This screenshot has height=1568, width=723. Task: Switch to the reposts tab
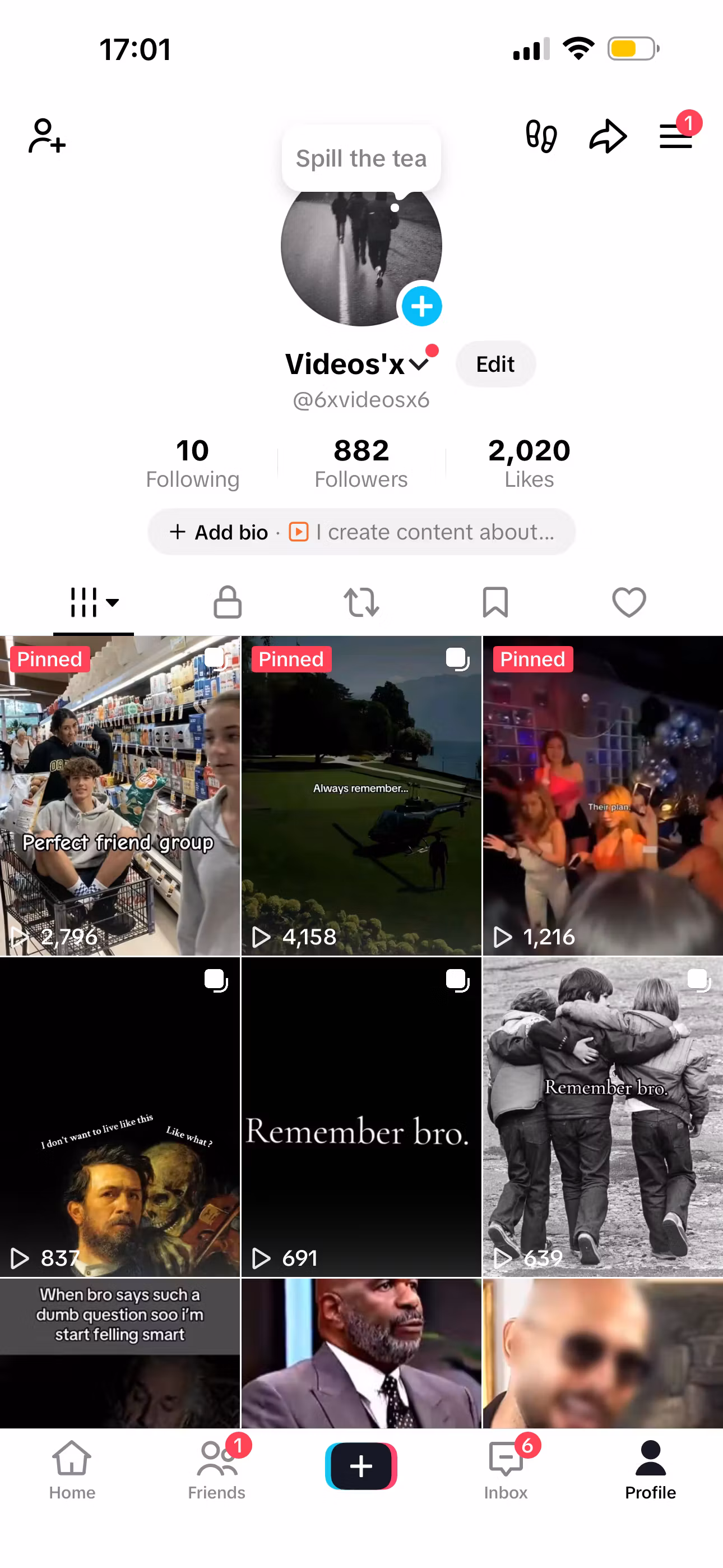(361, 603)
